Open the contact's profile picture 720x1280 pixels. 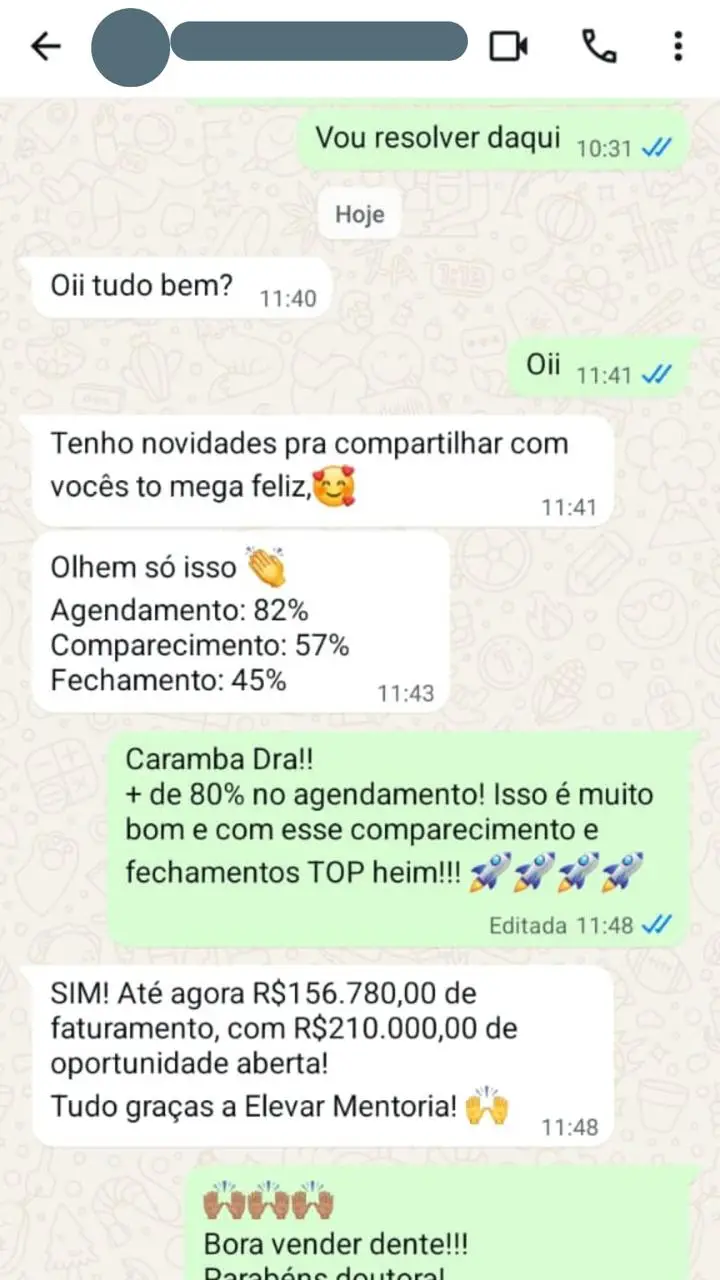coord(130,47)
